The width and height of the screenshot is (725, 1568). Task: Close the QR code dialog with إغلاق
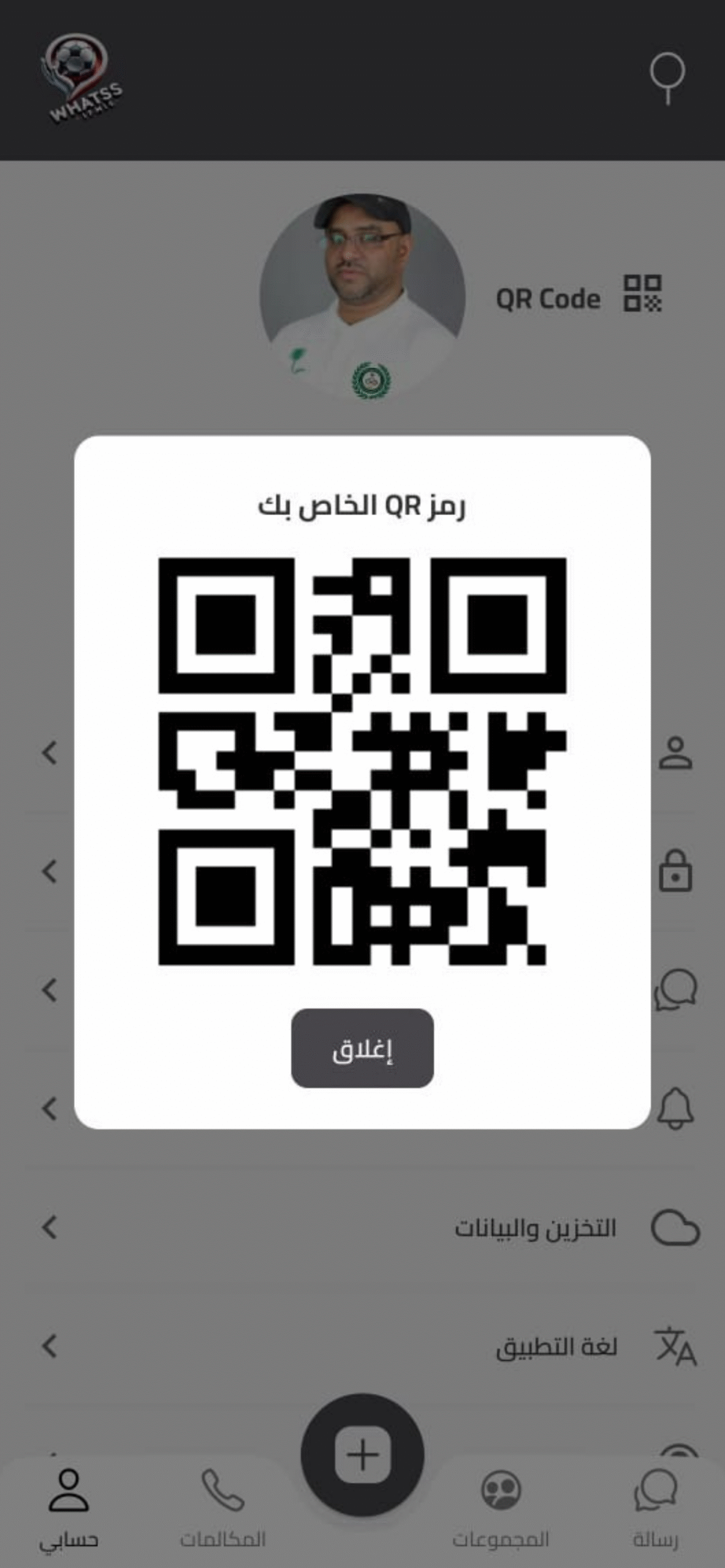(x=362, y=1049)
